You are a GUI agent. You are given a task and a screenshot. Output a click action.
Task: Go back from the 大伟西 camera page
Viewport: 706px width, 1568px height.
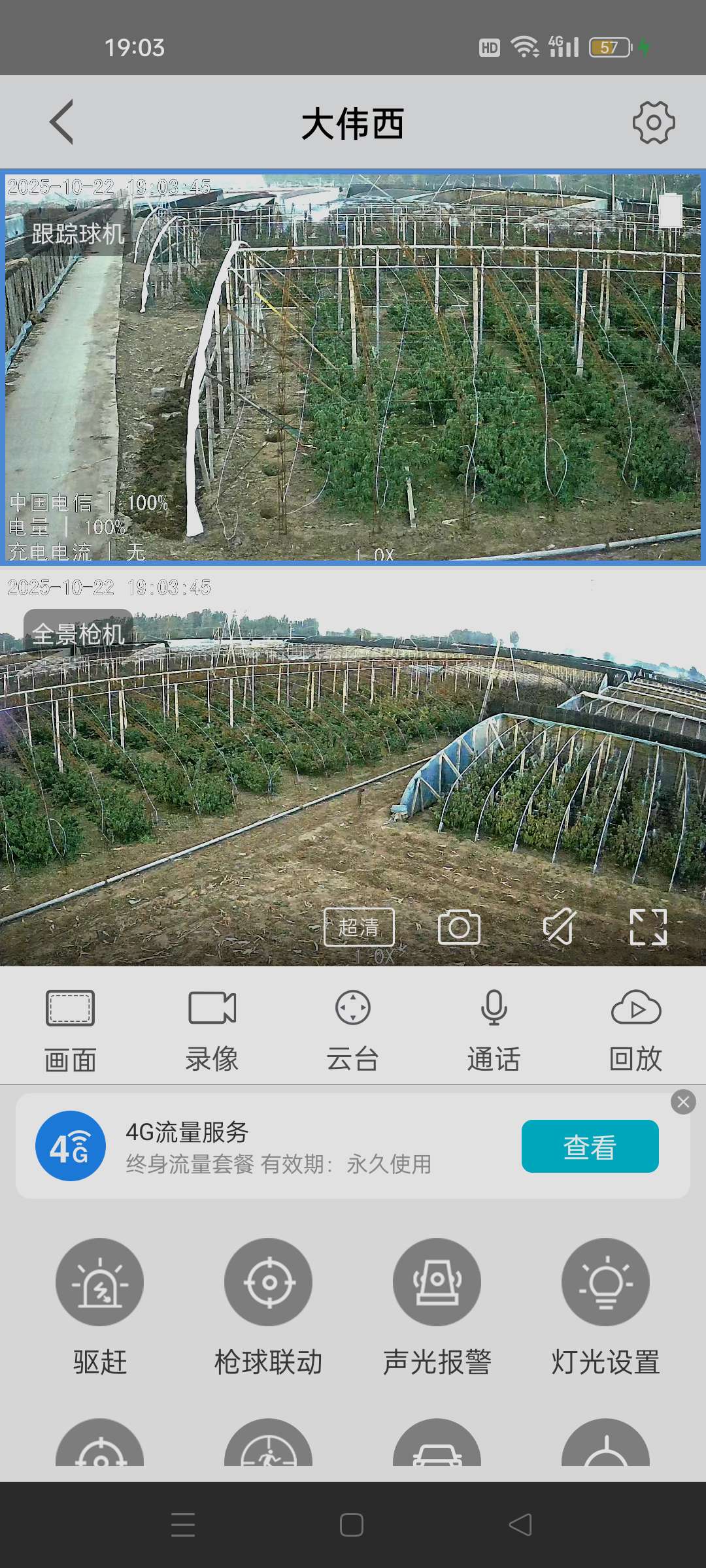(62, 122)
